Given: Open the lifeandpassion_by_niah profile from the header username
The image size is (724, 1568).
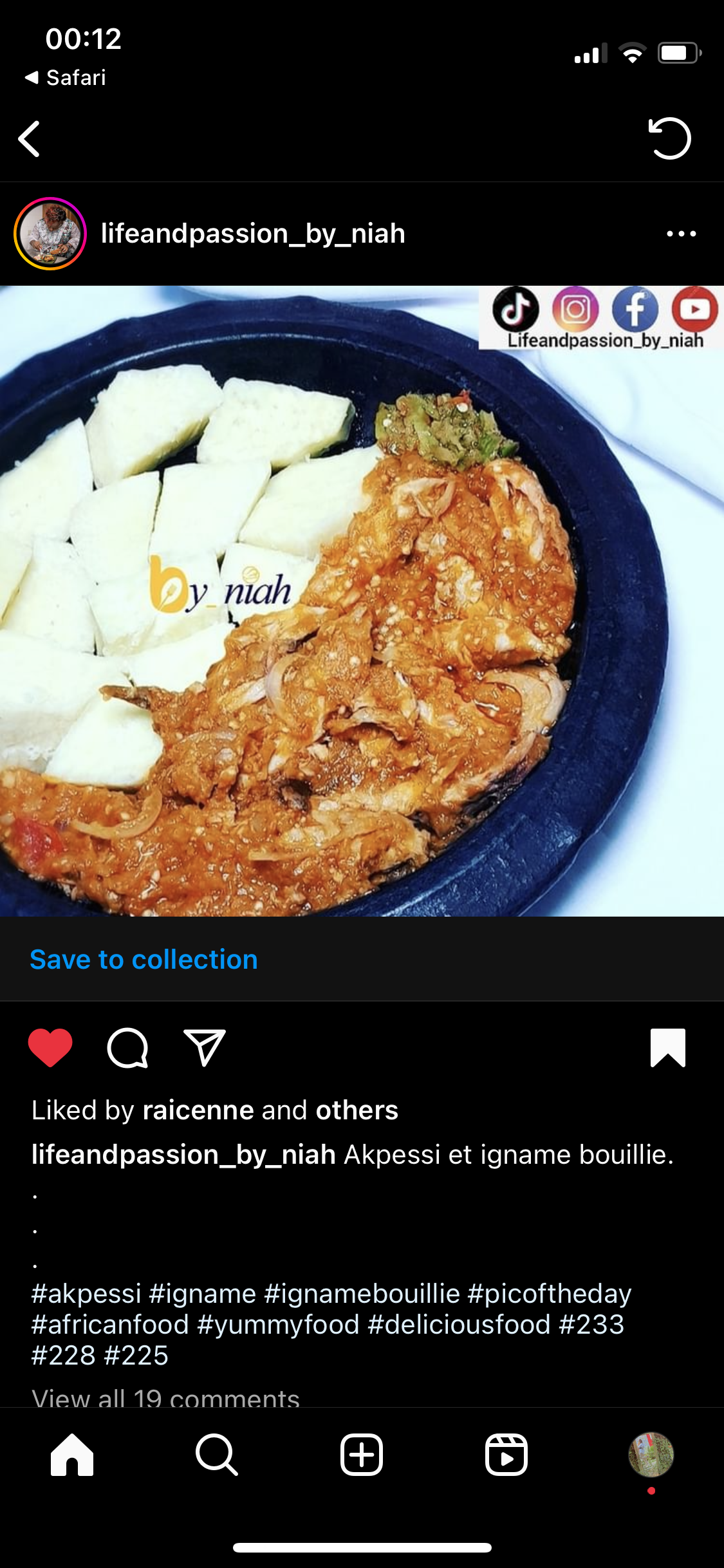Looking at the screenshot, I should [x=253, y=234].
